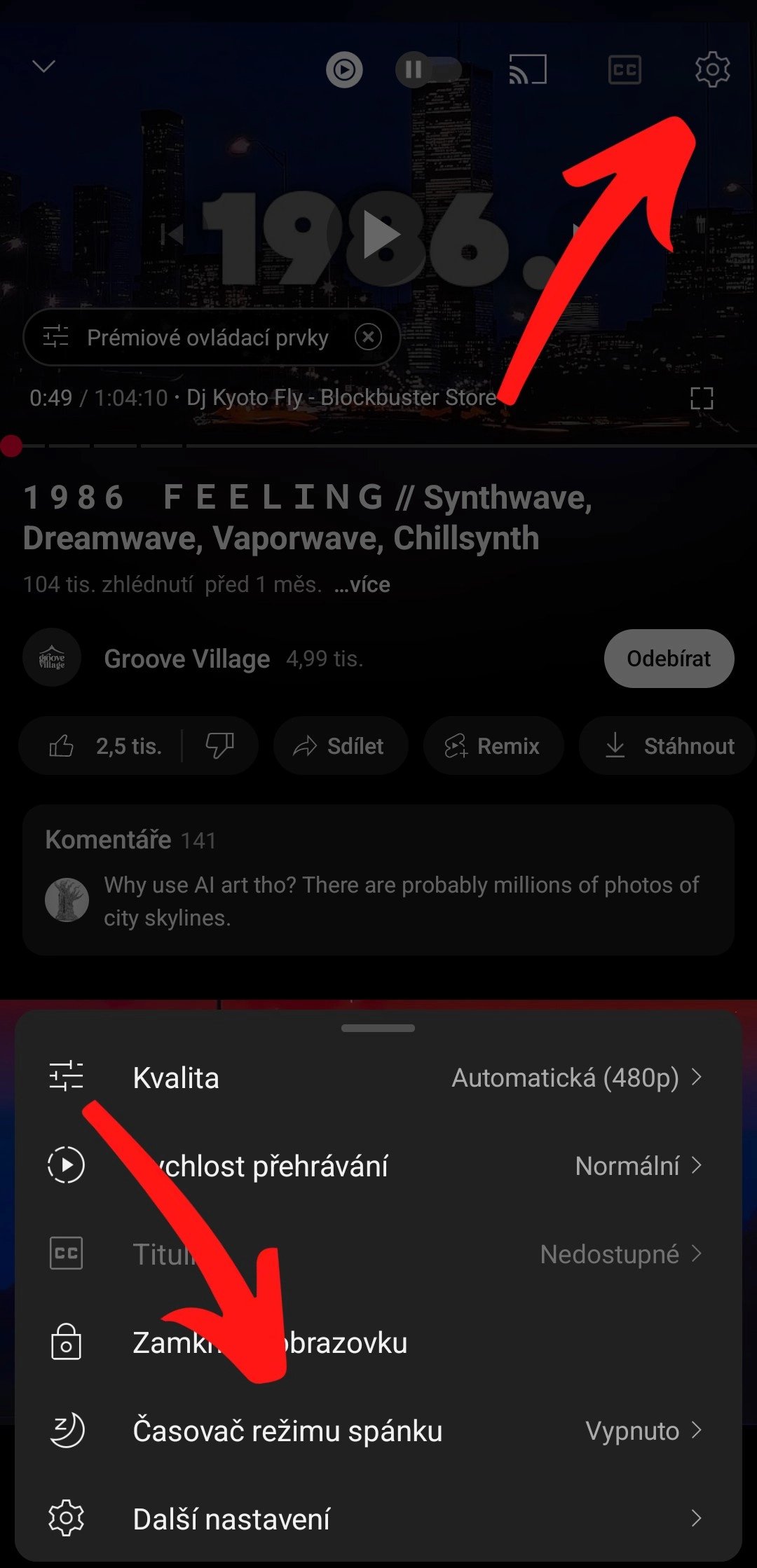Download the video with Stáhnout

click(668, 745)
